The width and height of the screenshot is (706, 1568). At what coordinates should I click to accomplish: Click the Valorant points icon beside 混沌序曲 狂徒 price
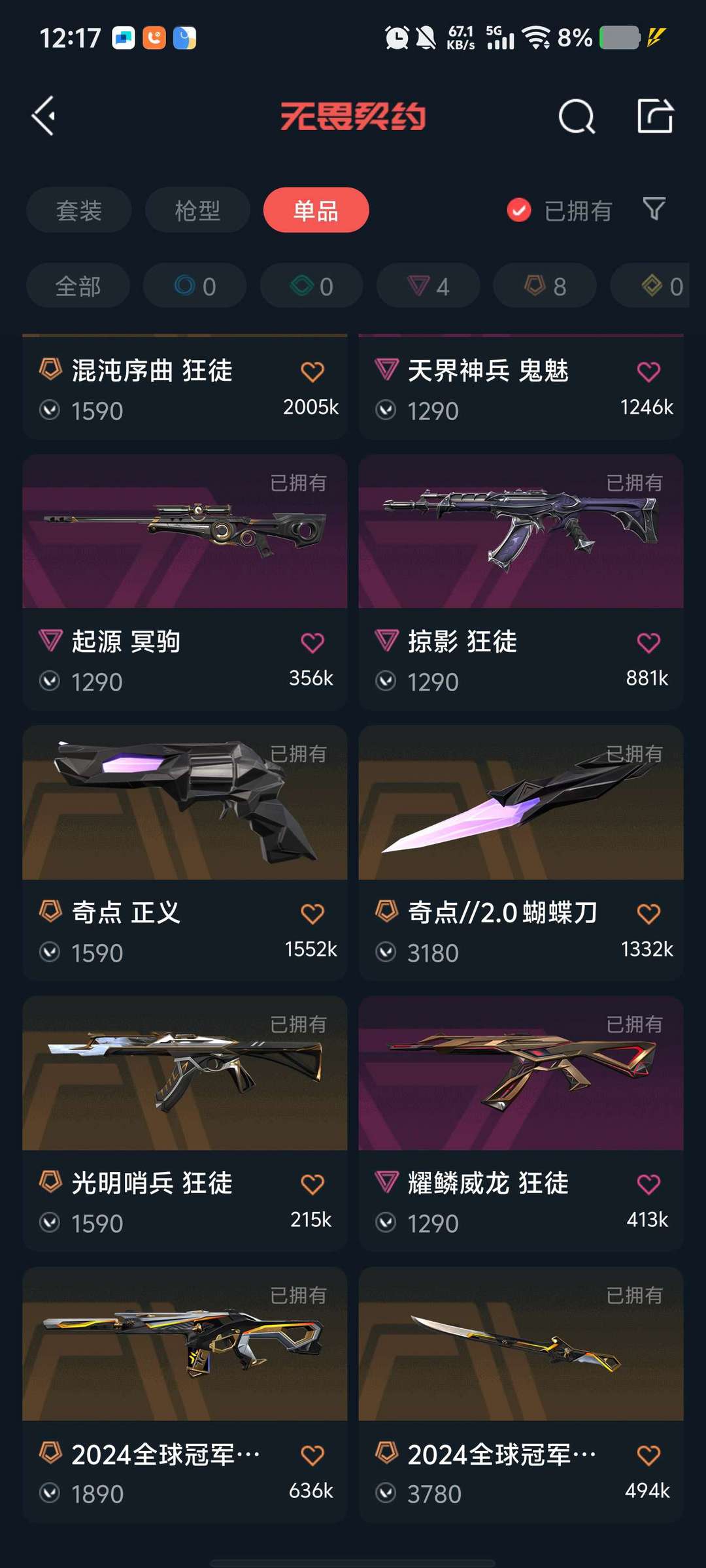(x=50, y=410)
